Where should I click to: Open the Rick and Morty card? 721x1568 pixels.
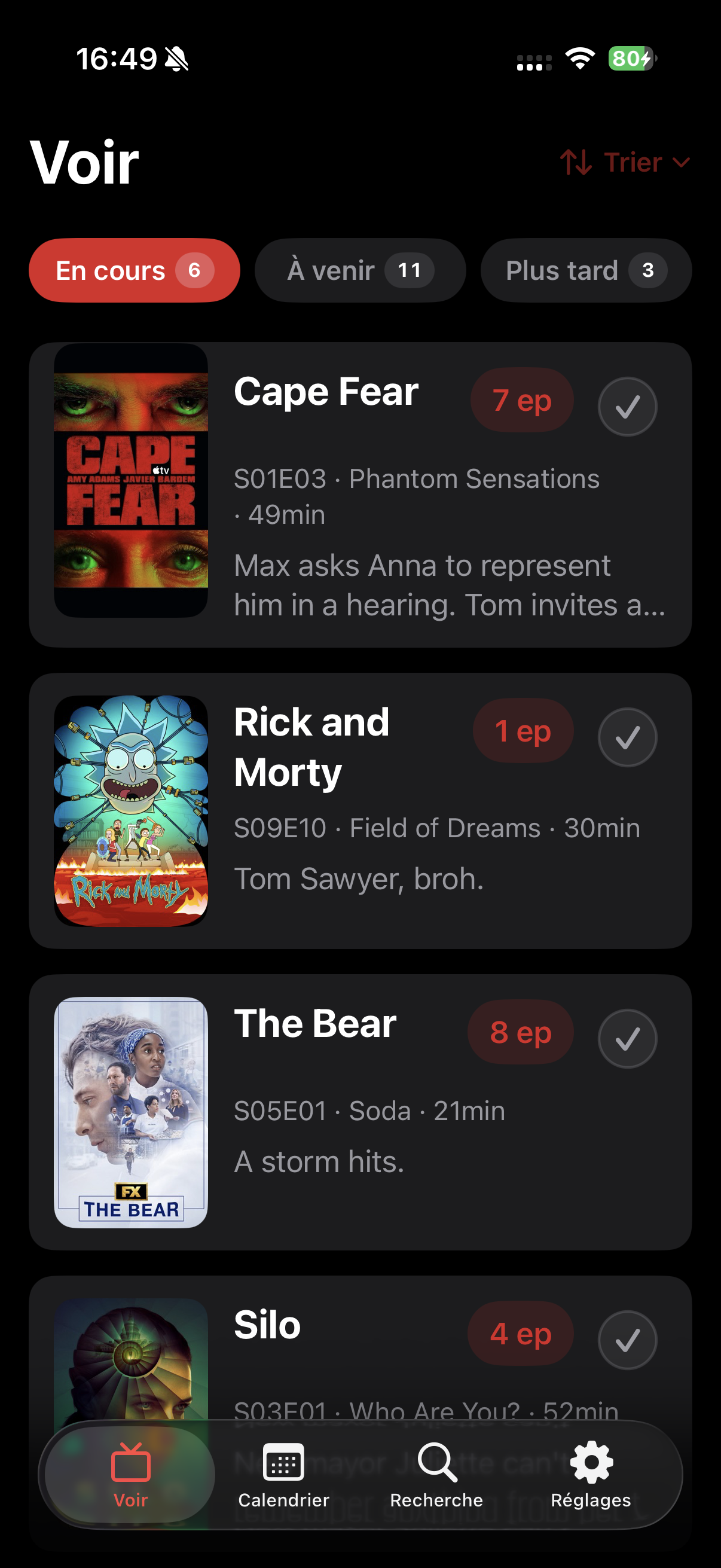360,811
